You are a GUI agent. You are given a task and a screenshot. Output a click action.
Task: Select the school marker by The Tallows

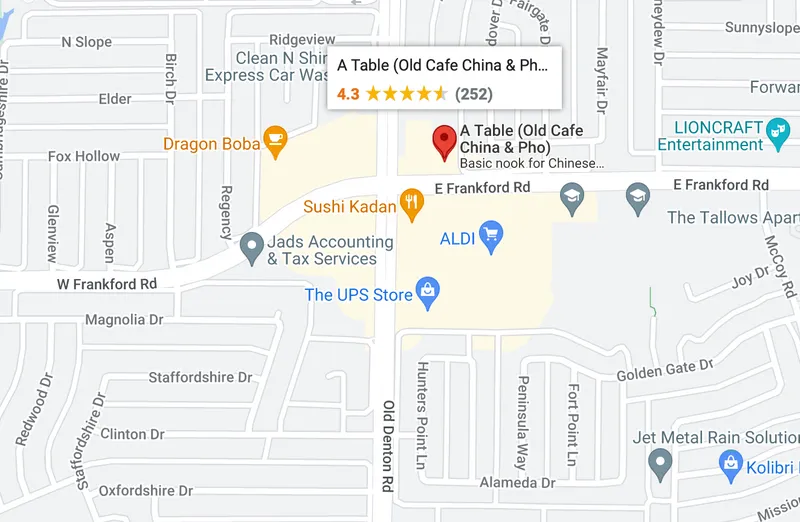click(637, 199)
